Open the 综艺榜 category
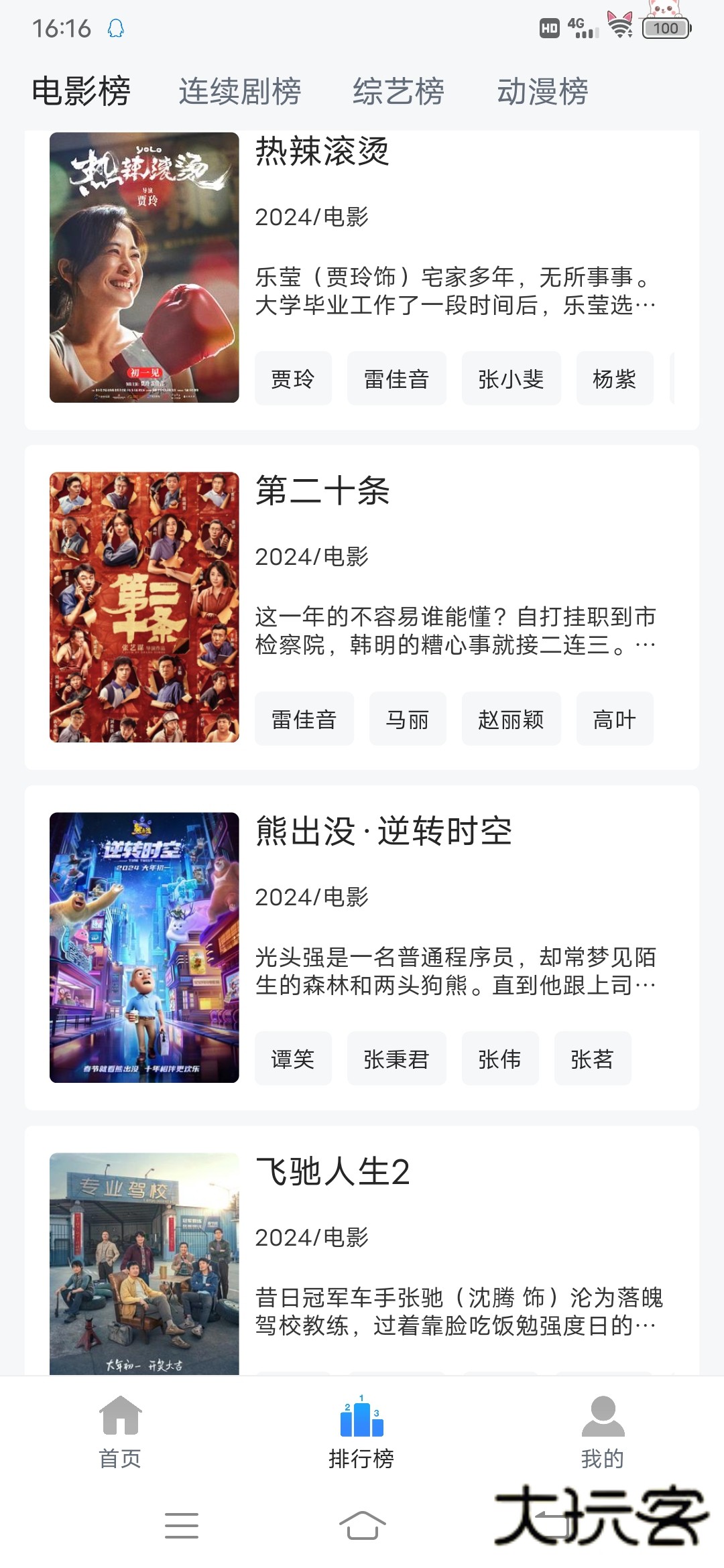 coord(398,94)
